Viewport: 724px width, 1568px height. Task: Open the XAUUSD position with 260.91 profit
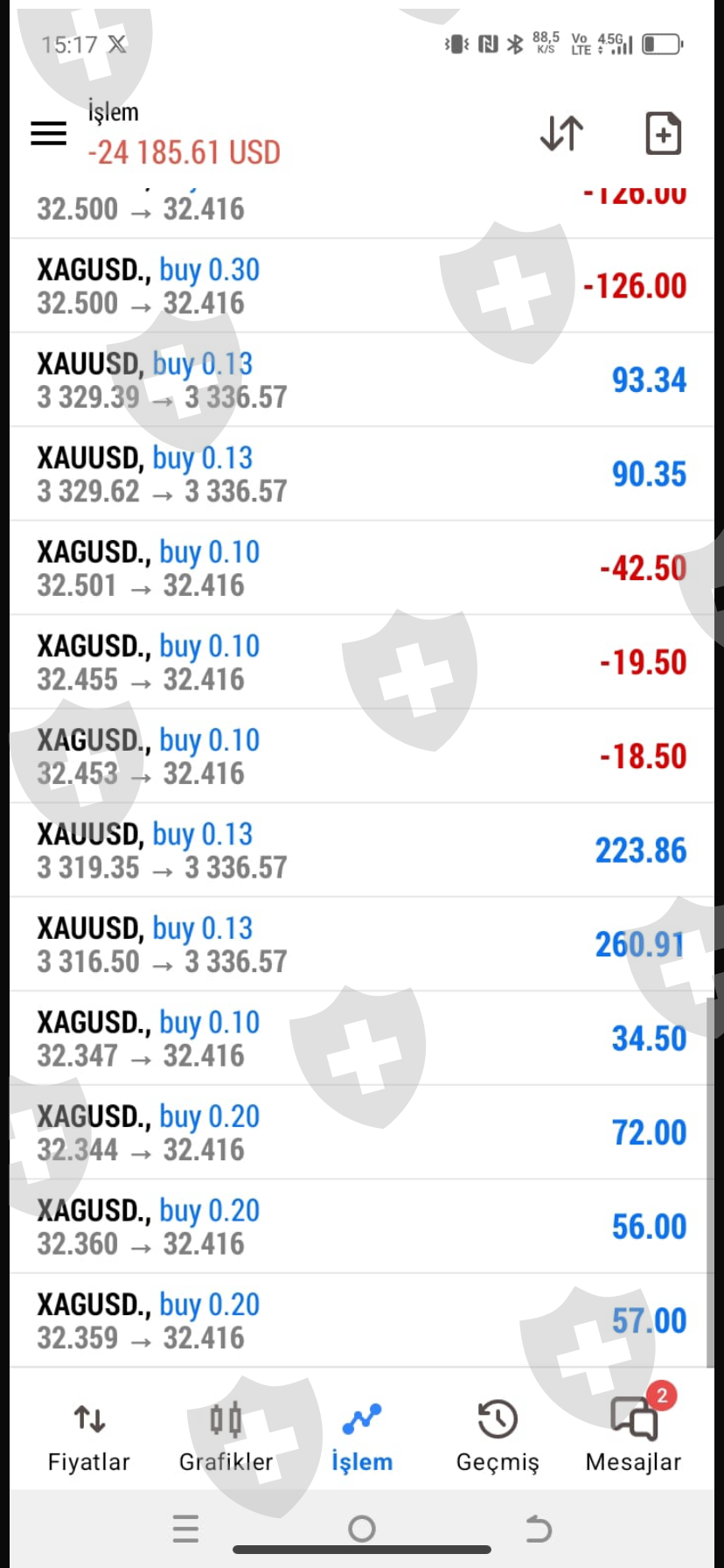click(362, 945)
